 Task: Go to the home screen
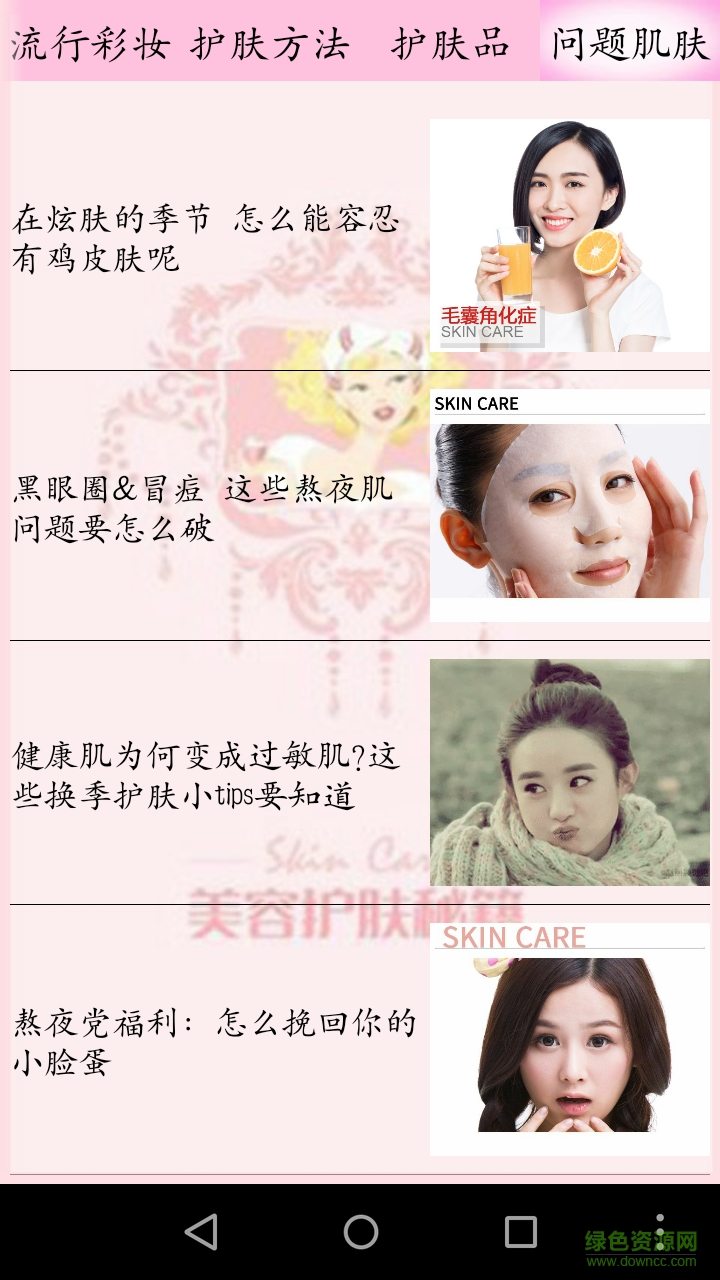pos(360,1232)
